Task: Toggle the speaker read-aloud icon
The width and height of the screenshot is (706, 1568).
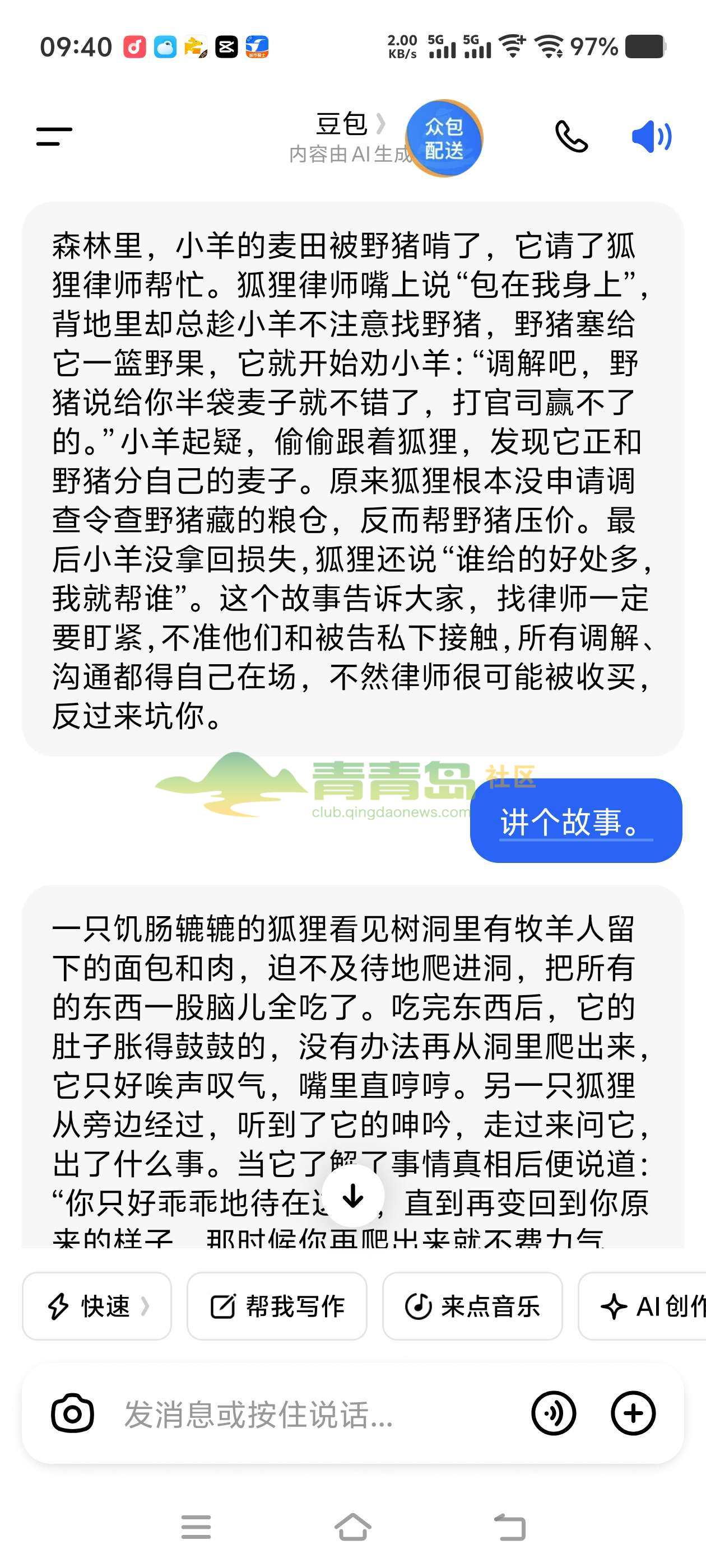Action: pos(652,136)
